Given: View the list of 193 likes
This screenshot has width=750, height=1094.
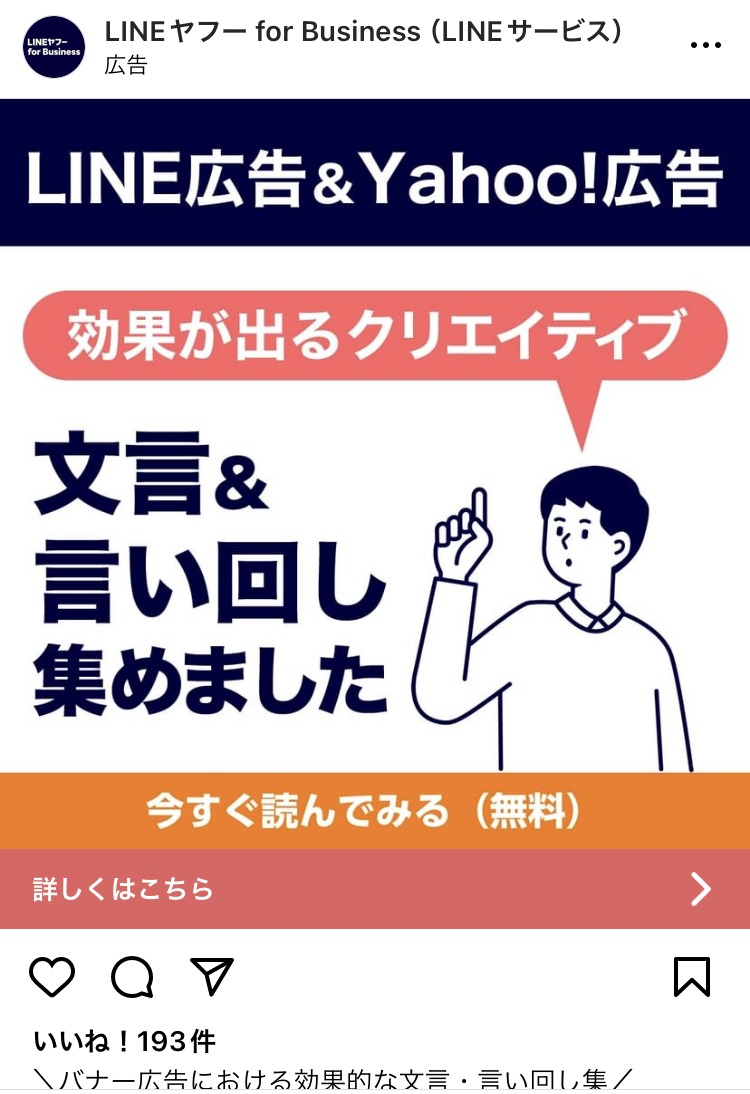Looking at the screenshot, I should coord(125,1041).
